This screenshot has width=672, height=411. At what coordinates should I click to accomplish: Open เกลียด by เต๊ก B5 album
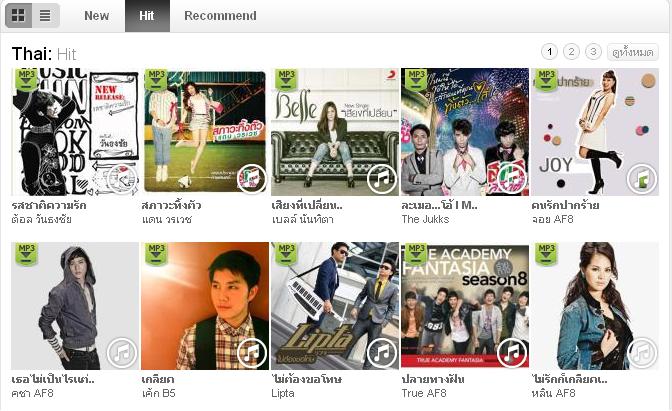tap(204, 305)
